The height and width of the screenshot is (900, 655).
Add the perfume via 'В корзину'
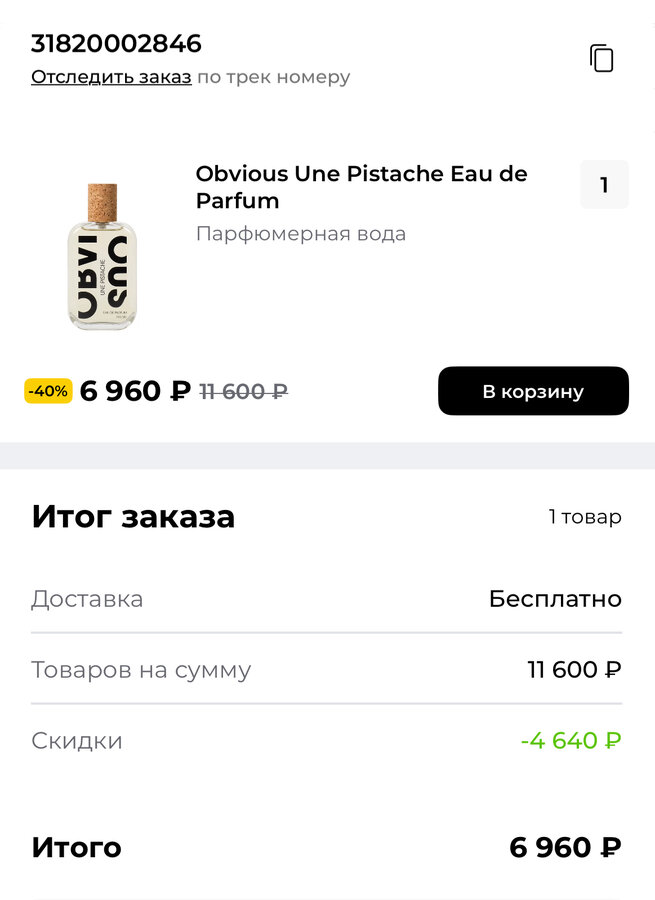(x=533, y=391)
